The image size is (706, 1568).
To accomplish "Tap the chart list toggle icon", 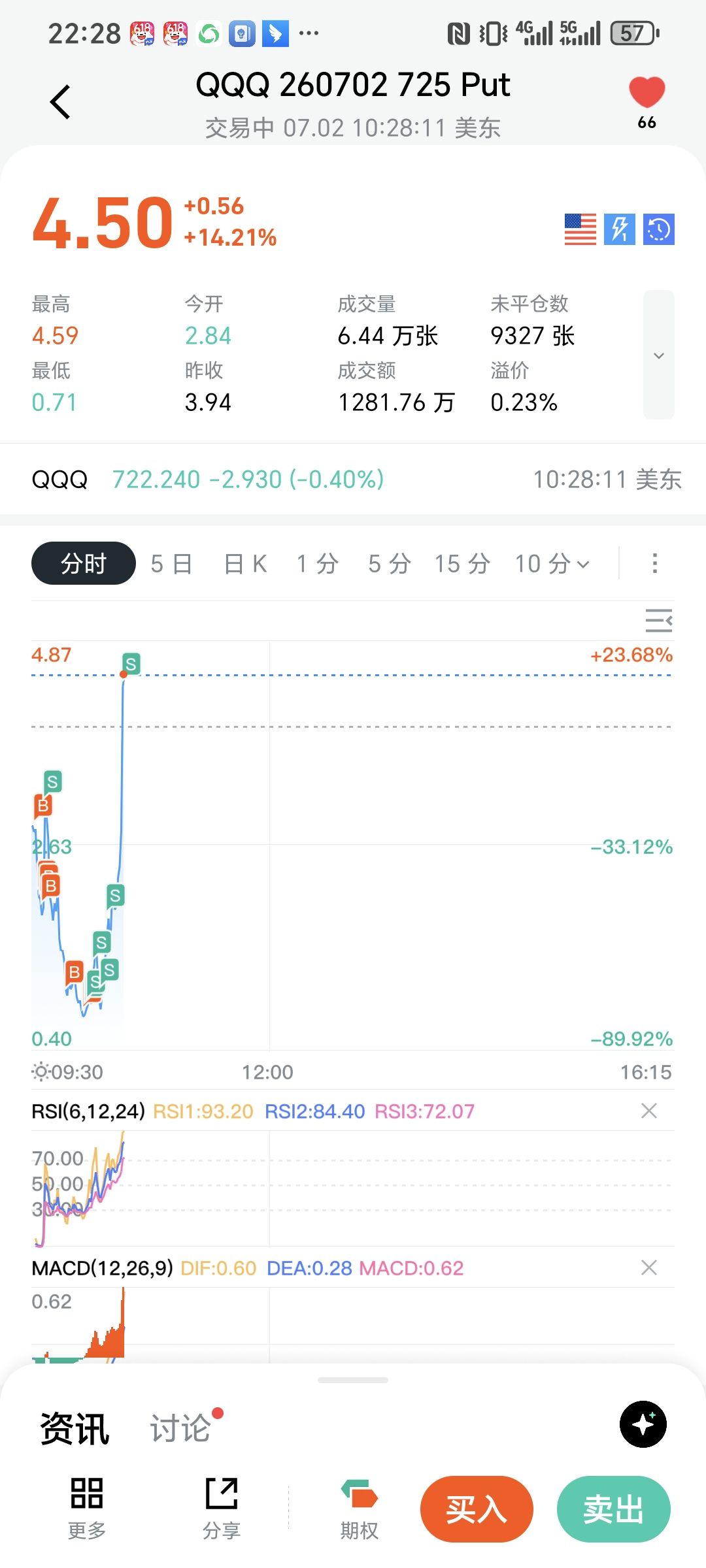I will coord(658,620).
